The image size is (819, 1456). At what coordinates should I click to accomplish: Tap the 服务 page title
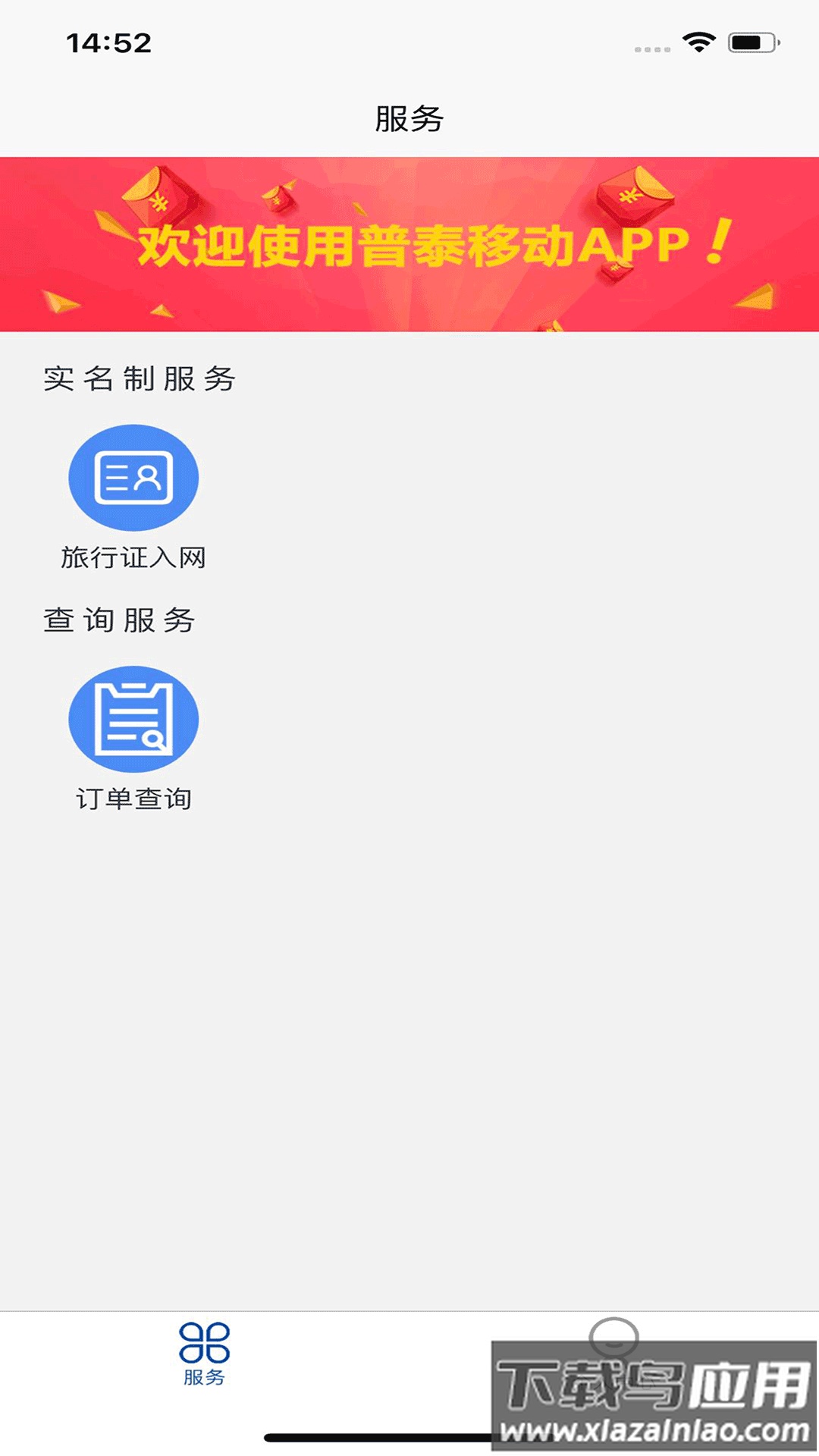pyautogui.click(x=409, y=116)
